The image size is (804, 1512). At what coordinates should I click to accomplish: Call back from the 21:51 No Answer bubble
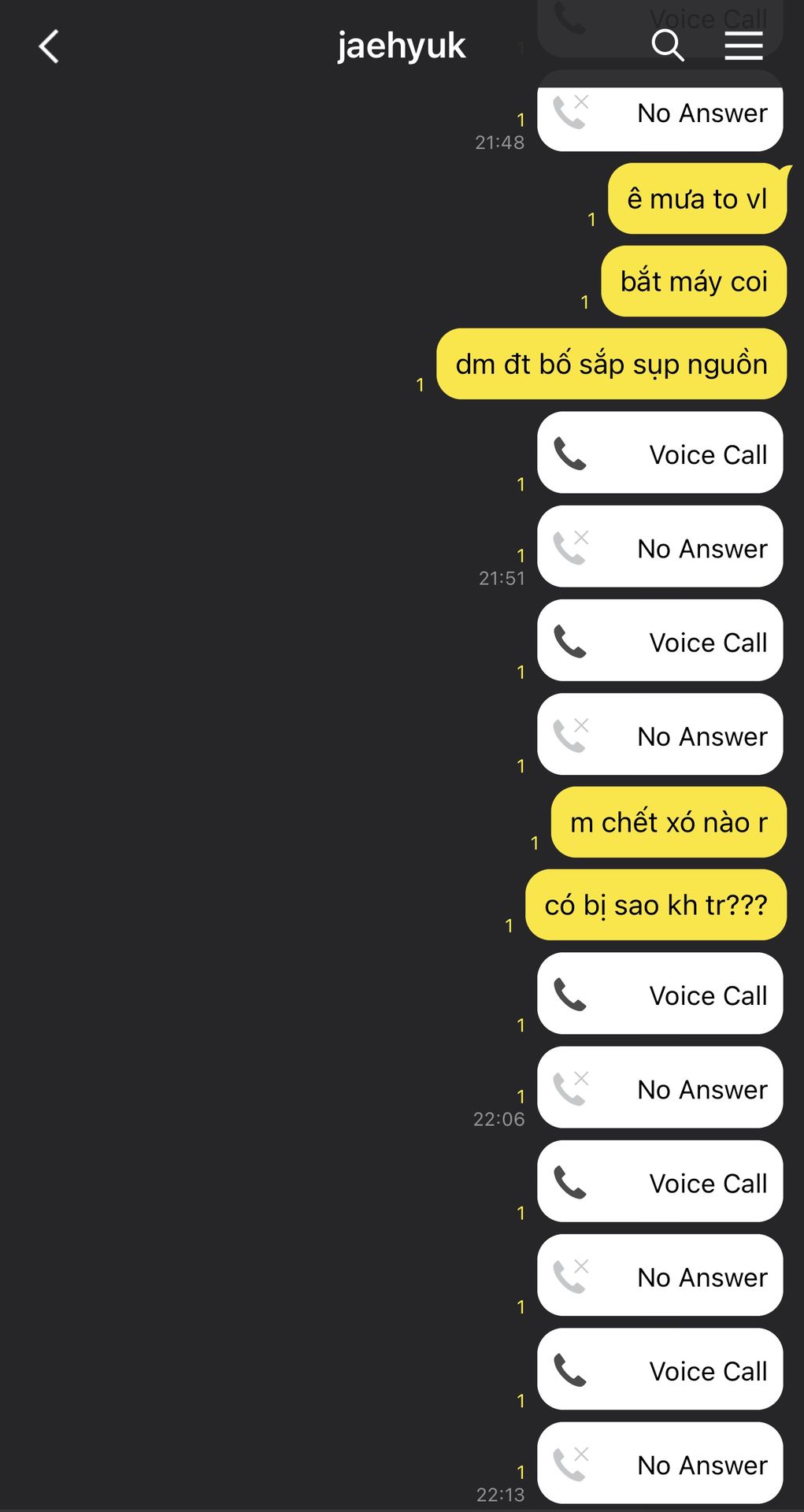pos(660,547)
